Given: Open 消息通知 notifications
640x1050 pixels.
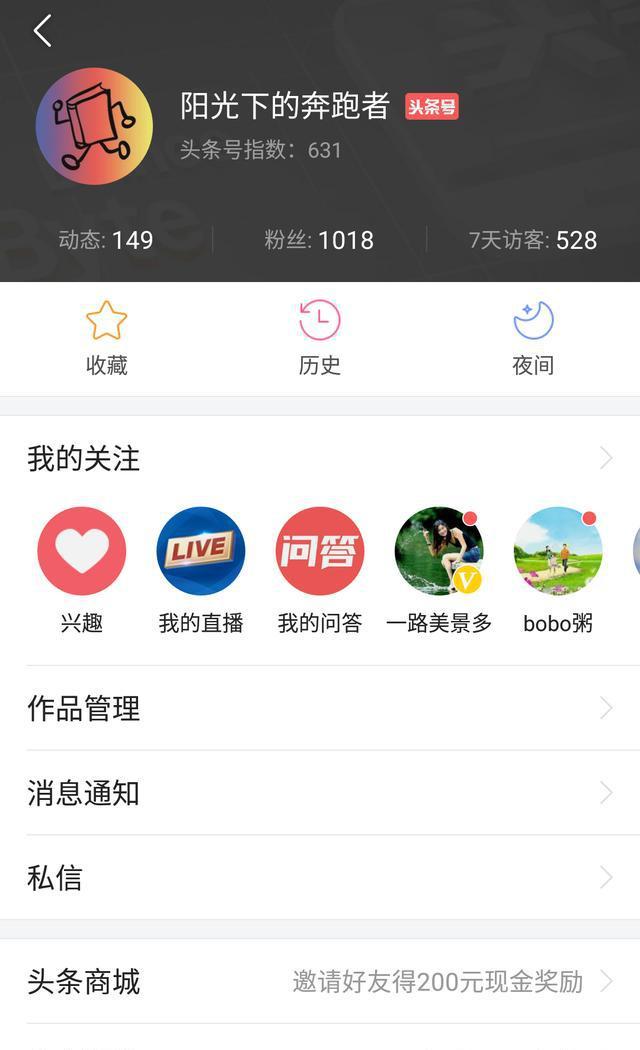Looking at the screenshot, I should (x=320, y=793).
